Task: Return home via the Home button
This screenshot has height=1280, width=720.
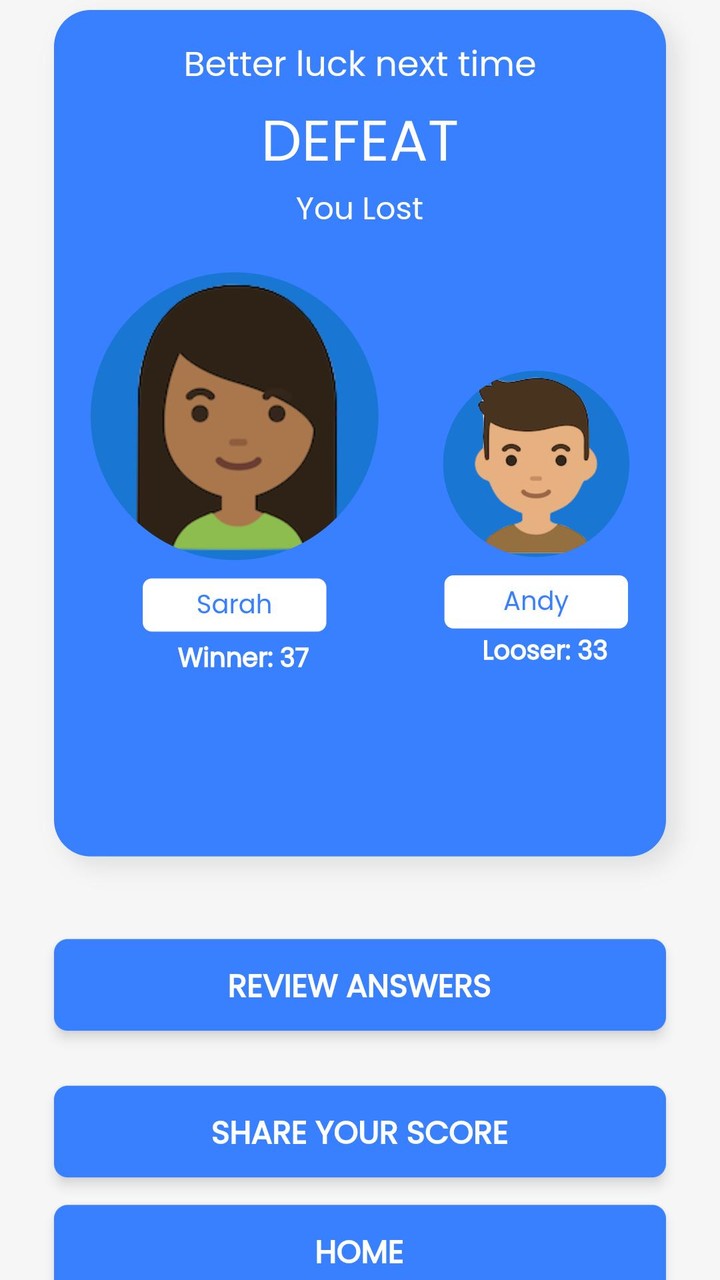Action: [360, 1252]
